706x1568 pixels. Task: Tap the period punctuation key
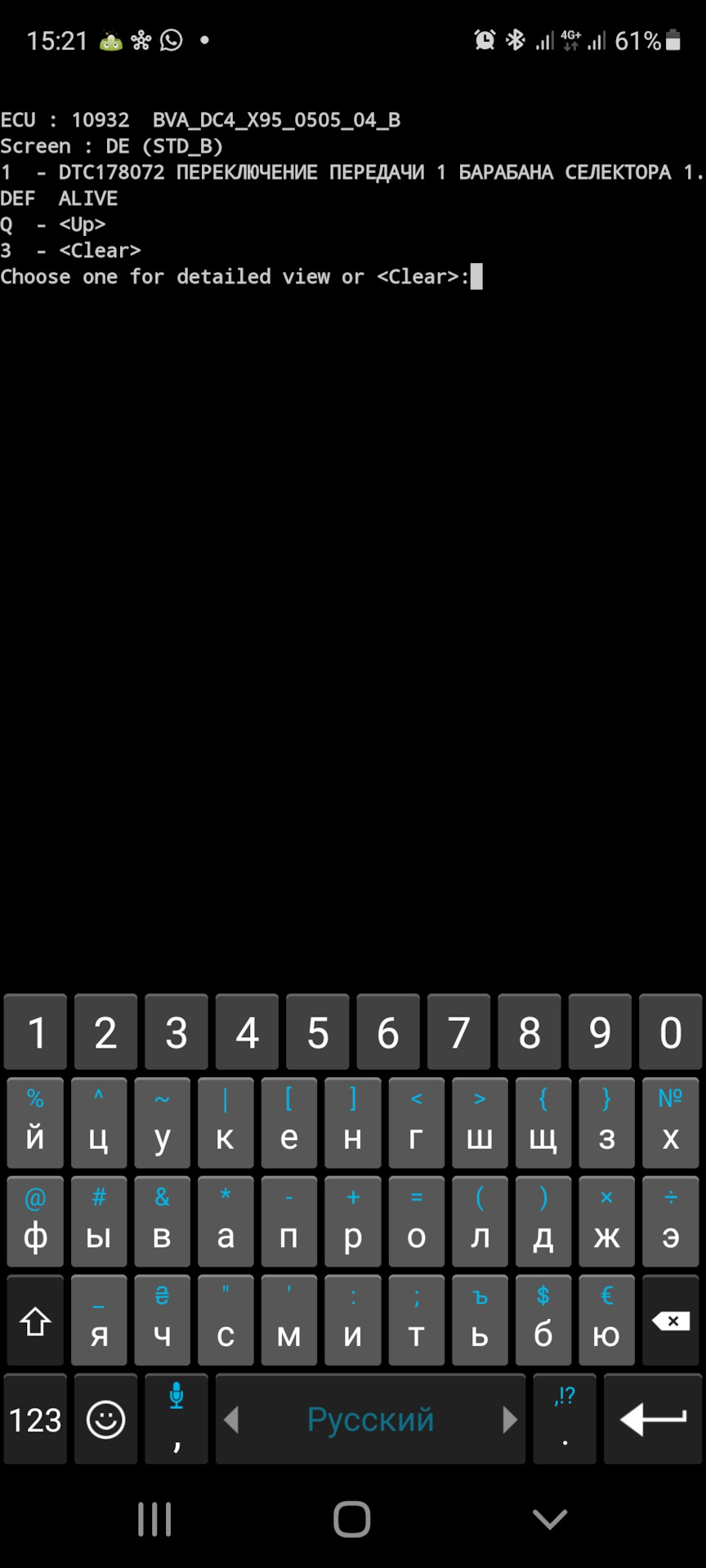(x=565, y=1419)
